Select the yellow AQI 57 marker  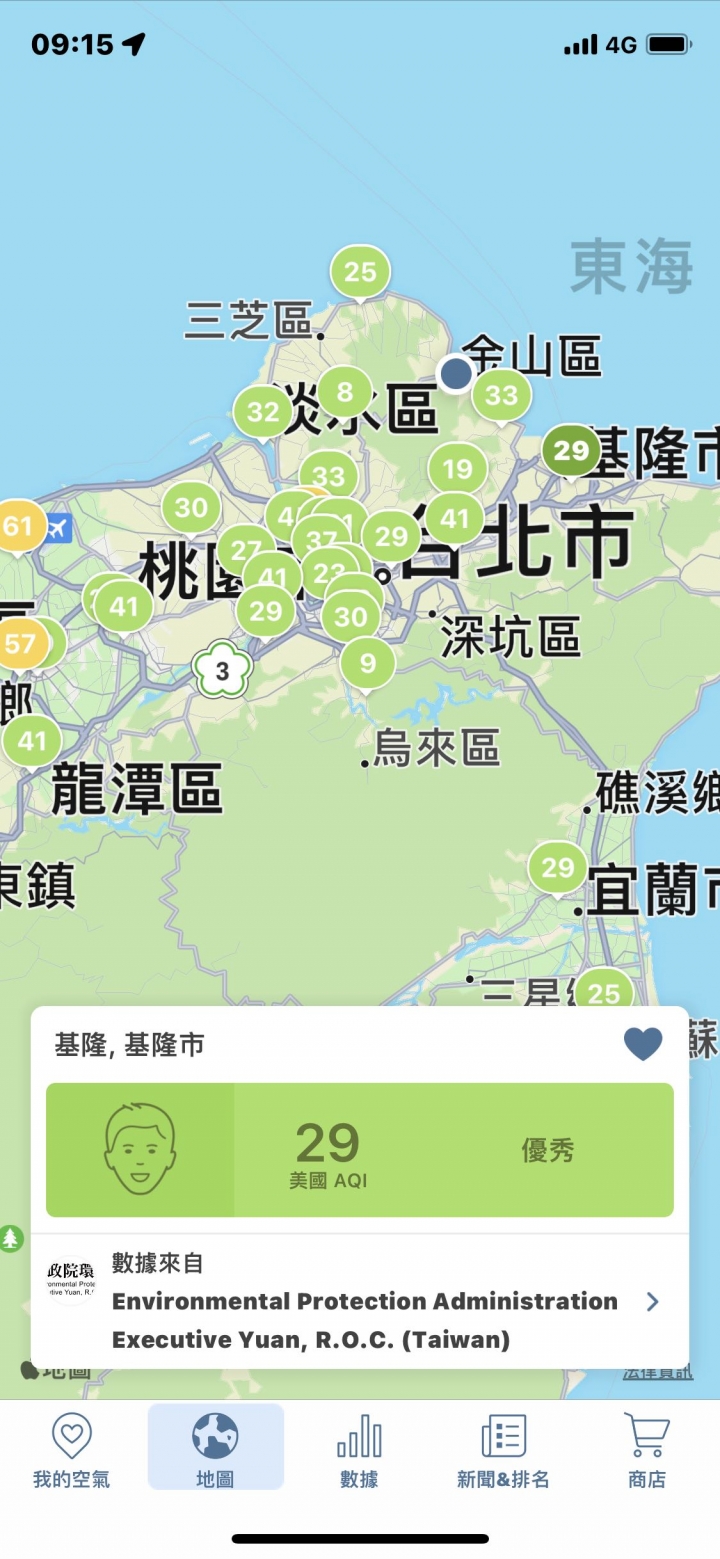(20, 644)
